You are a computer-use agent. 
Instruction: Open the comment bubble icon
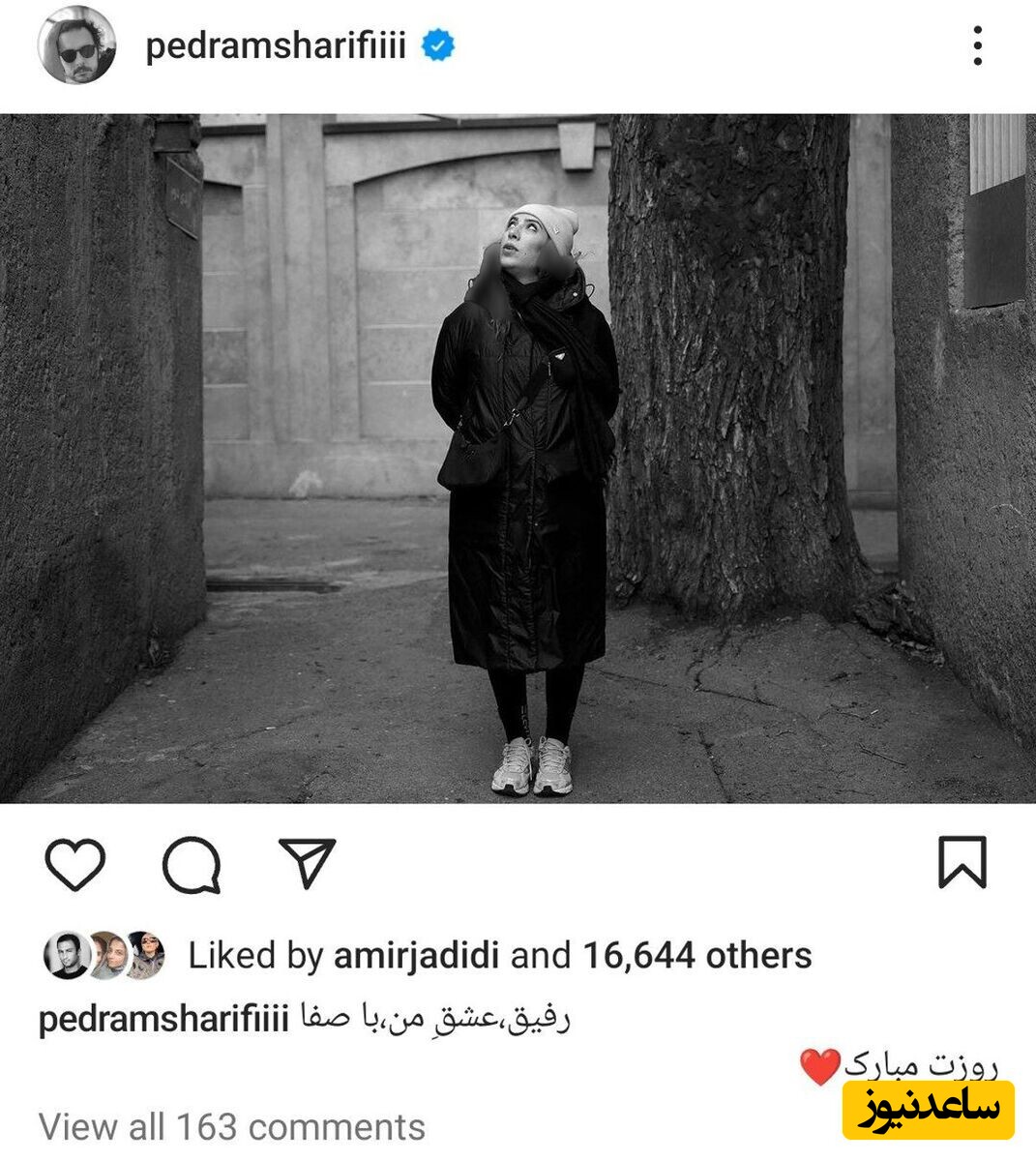(191, 864)
